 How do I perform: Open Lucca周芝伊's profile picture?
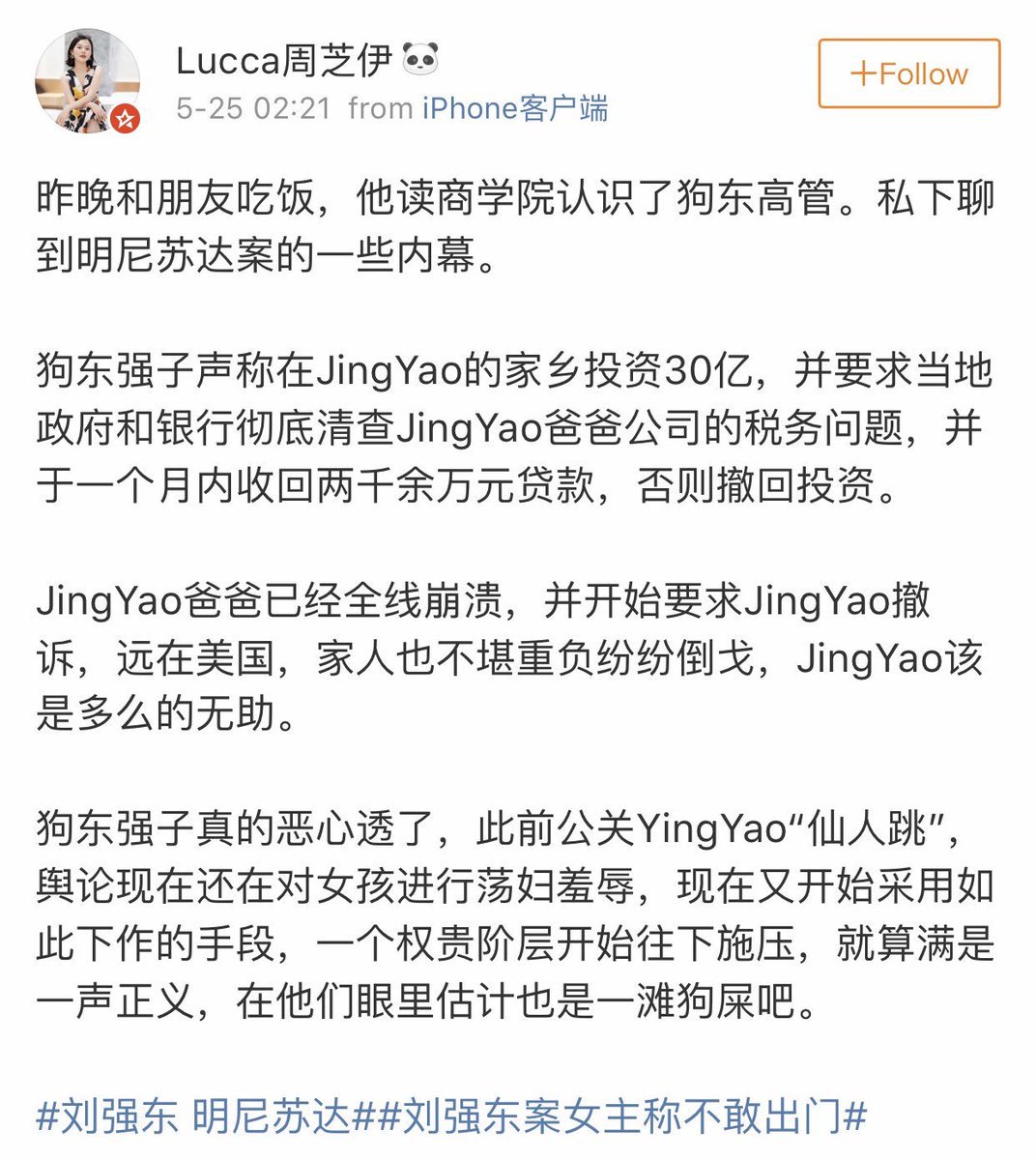coord(88,80)
